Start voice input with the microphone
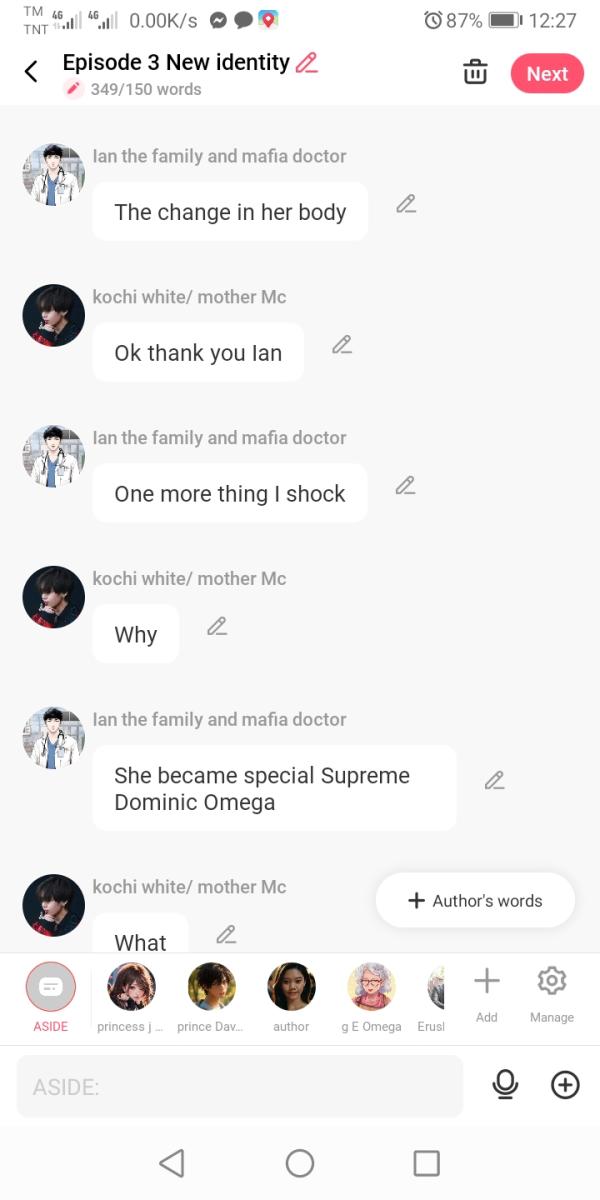Image resolution: width=600 pixels, height=1200 pixels. (506, 1085)
